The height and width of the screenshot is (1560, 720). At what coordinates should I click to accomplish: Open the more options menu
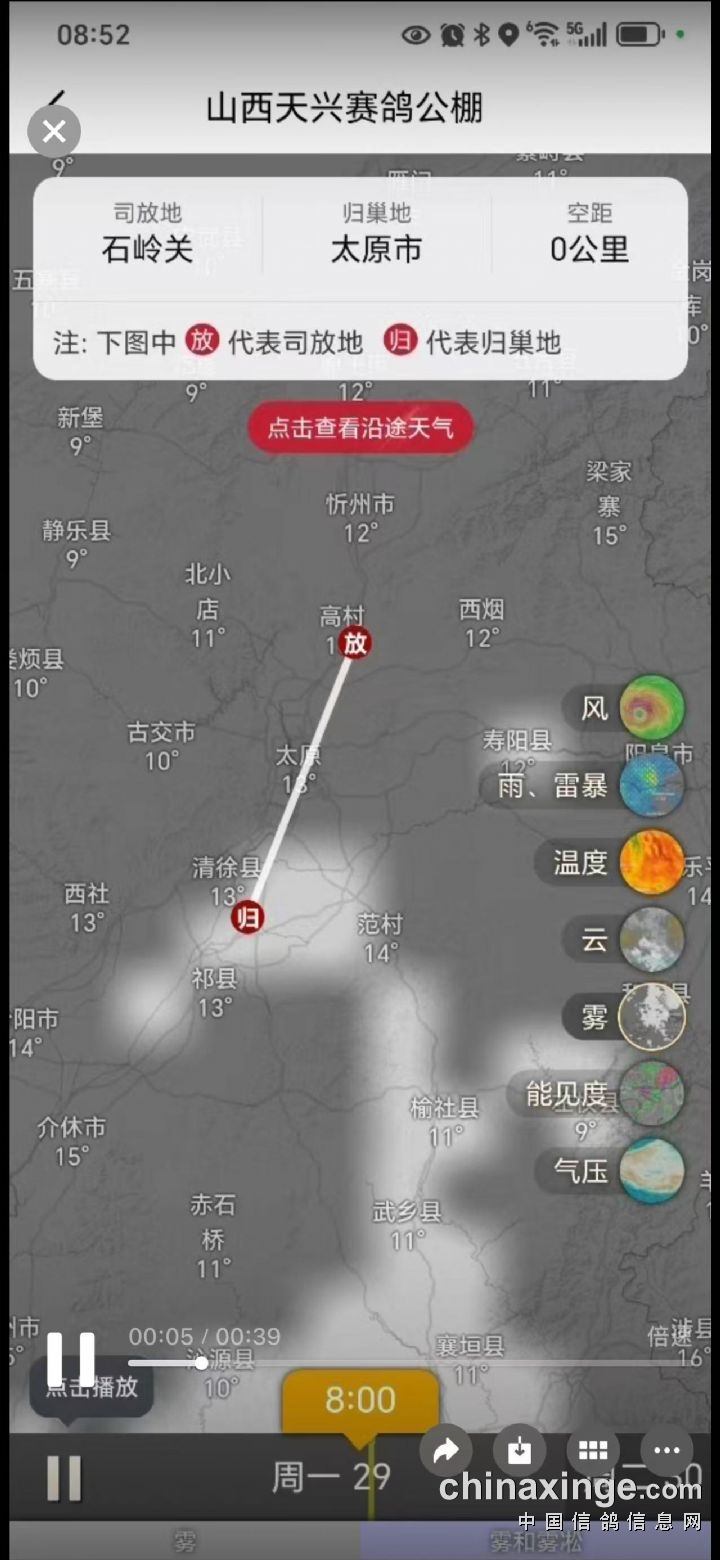click(667, 1450)
